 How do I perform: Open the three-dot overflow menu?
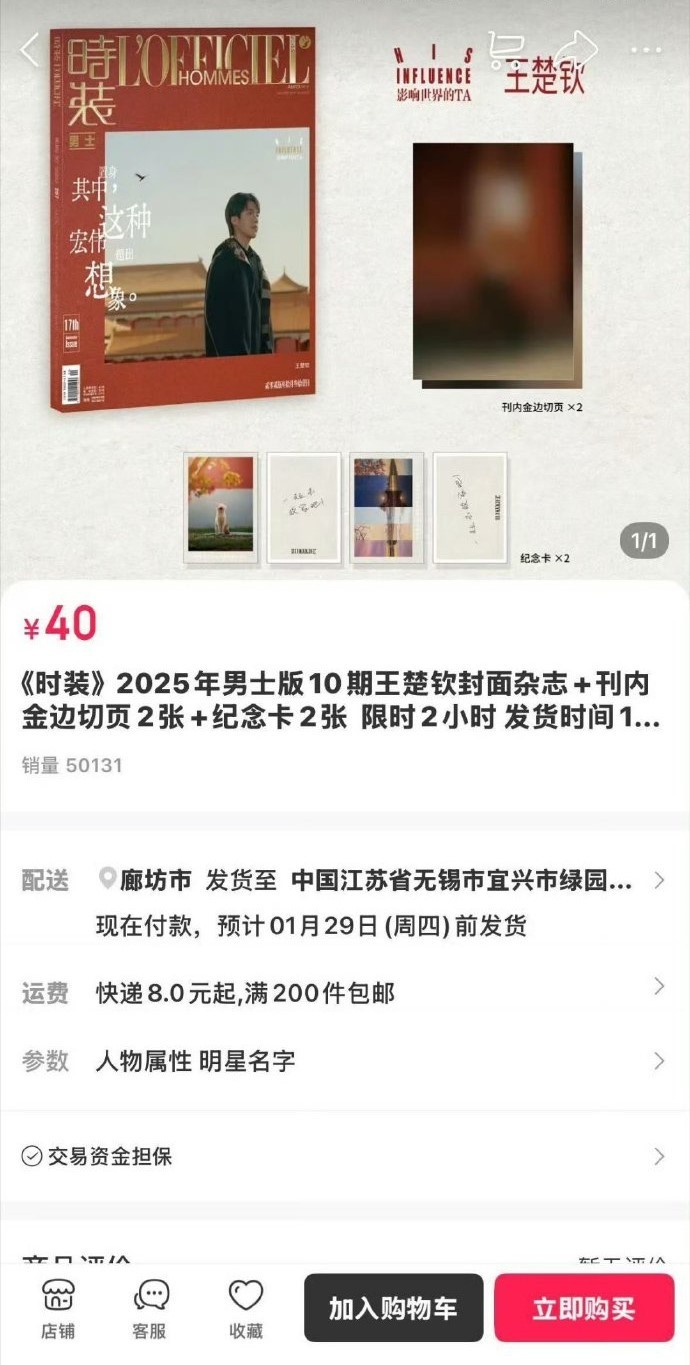(646, 49)
